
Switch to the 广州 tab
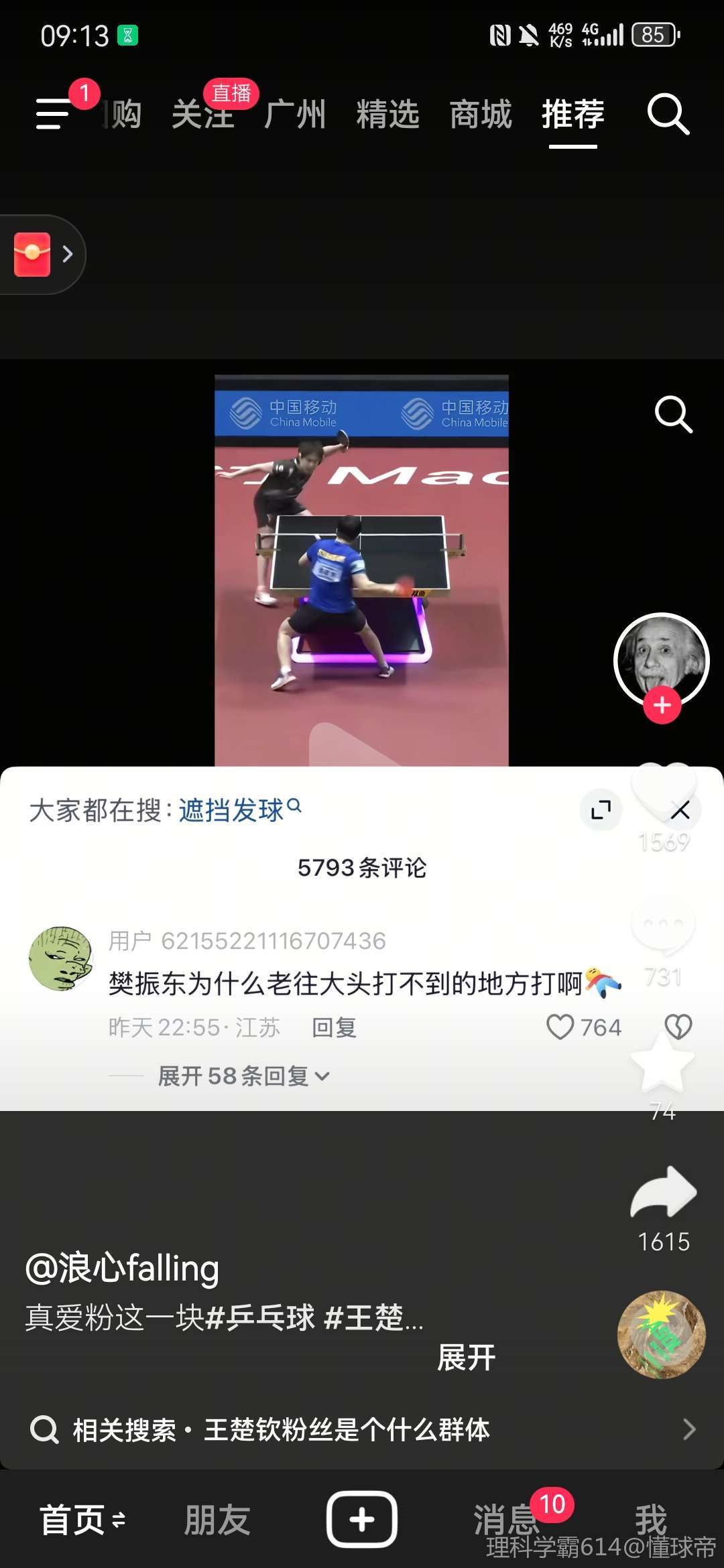pos(295,115)
